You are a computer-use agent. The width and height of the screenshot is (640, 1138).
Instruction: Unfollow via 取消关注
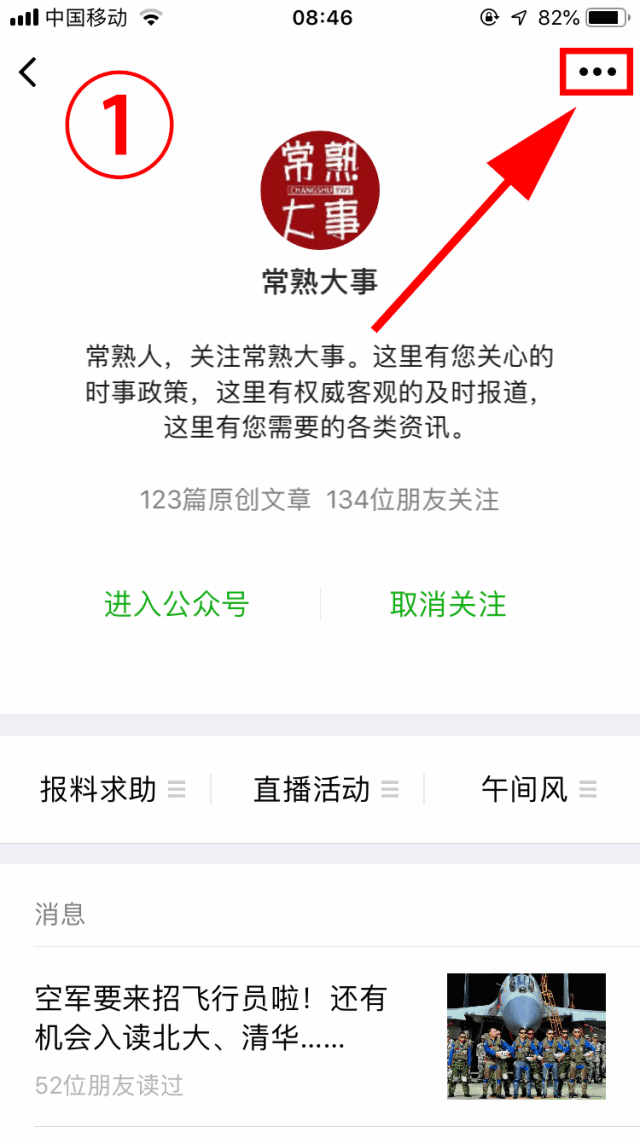click(448, 605)
